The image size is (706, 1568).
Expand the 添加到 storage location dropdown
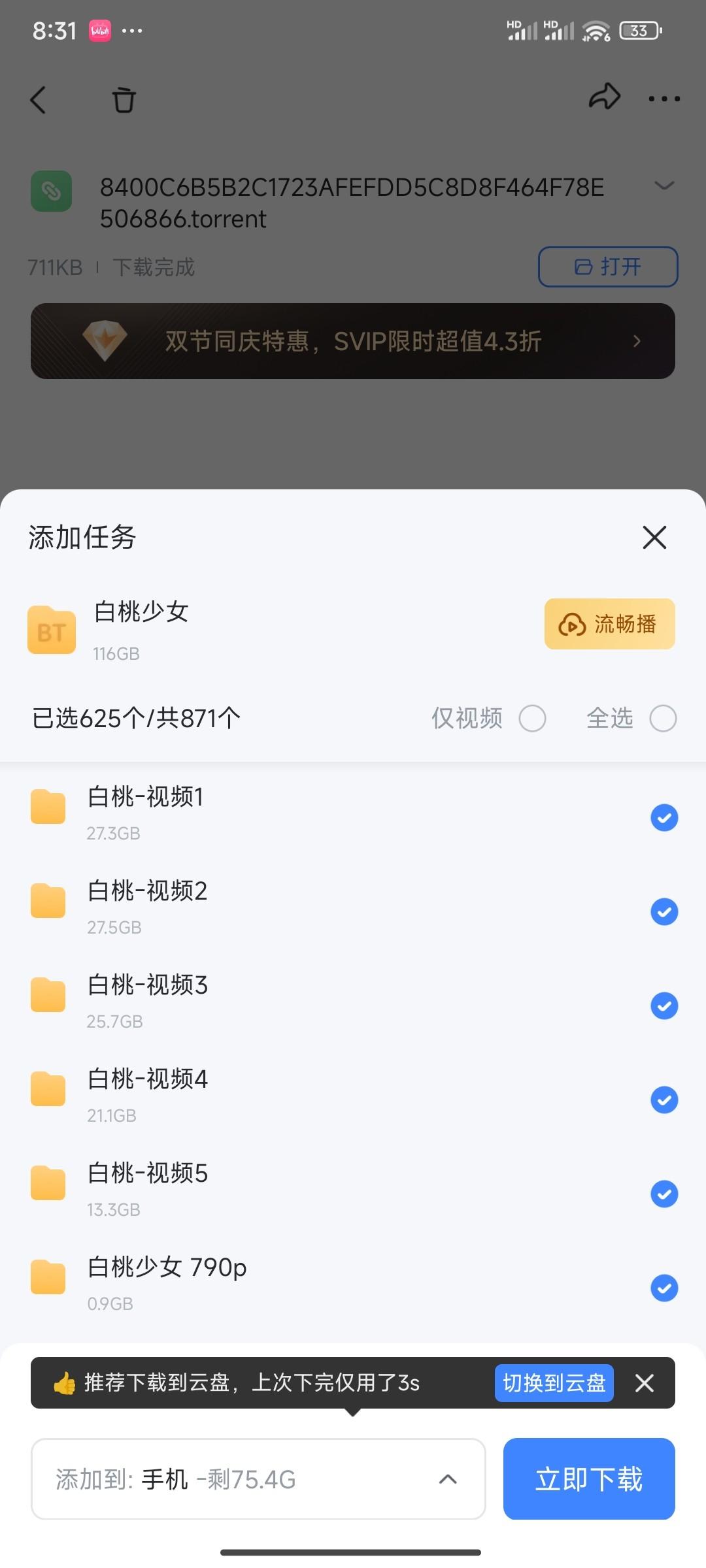pyautogui.click(x=258, y=1479)
